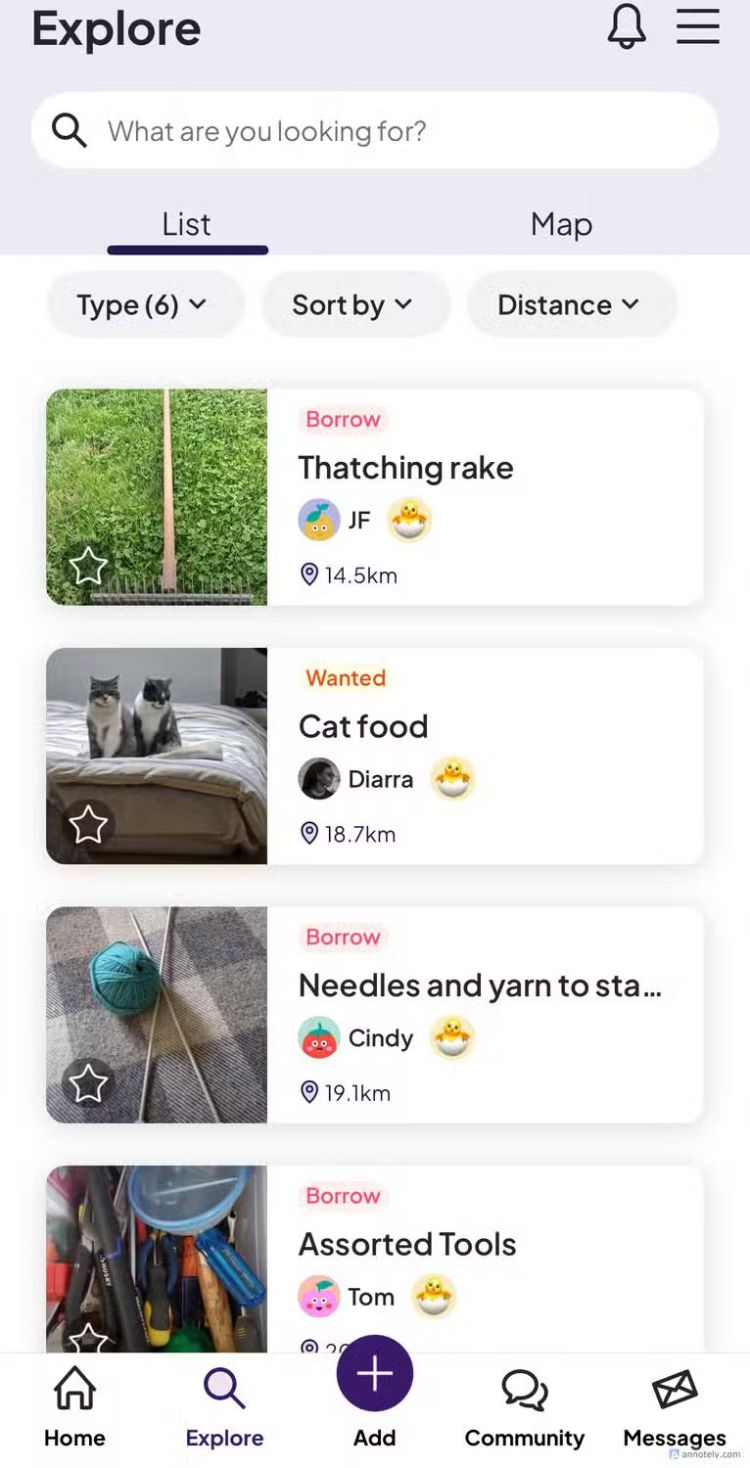This screenshot has width=750, height=1468.
Task: Open the Cat food wanted listing
Action: [364, 727]
